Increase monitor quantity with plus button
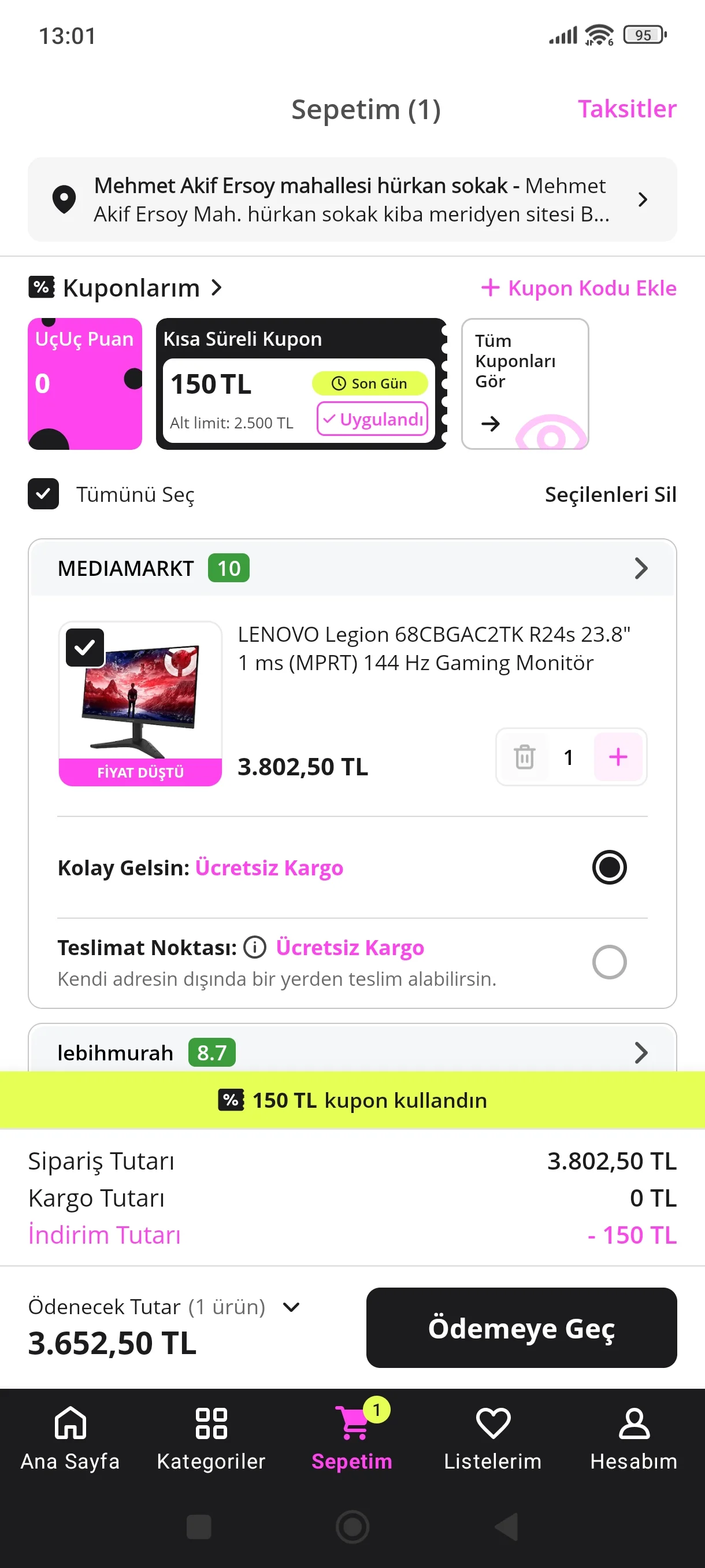The height and width of the screenshot is (1568, 705). click(617, 757)
